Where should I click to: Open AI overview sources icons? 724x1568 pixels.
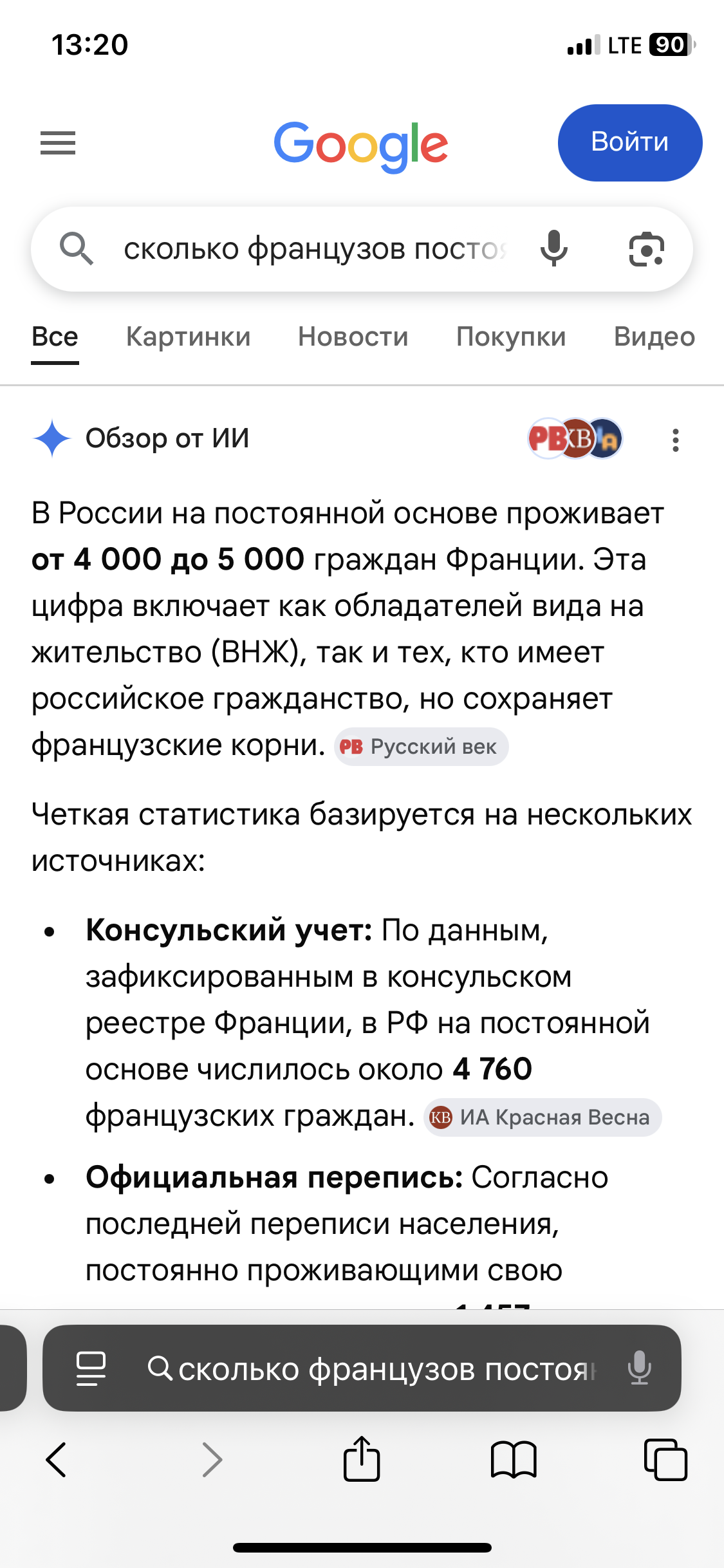(575, 439)
